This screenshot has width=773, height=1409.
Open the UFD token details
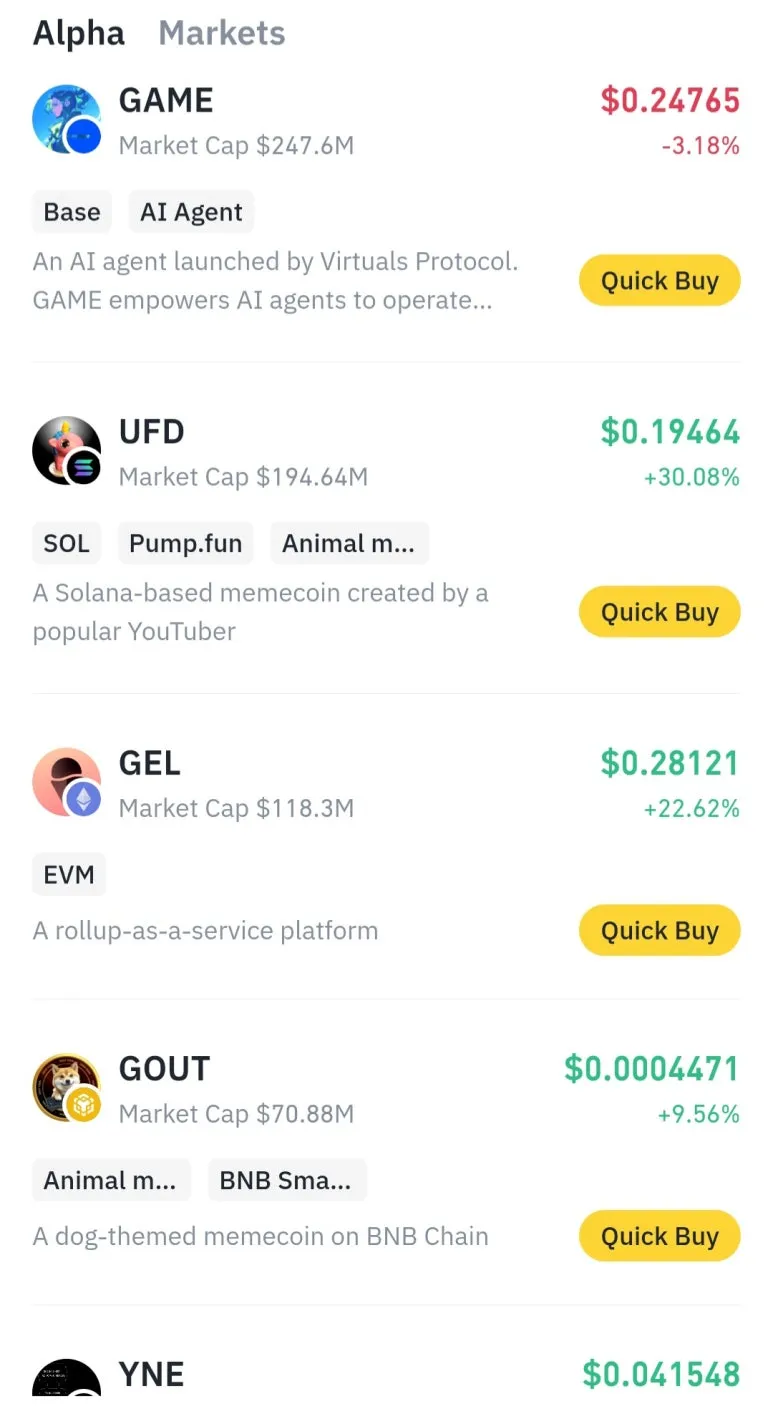(152, 432)
